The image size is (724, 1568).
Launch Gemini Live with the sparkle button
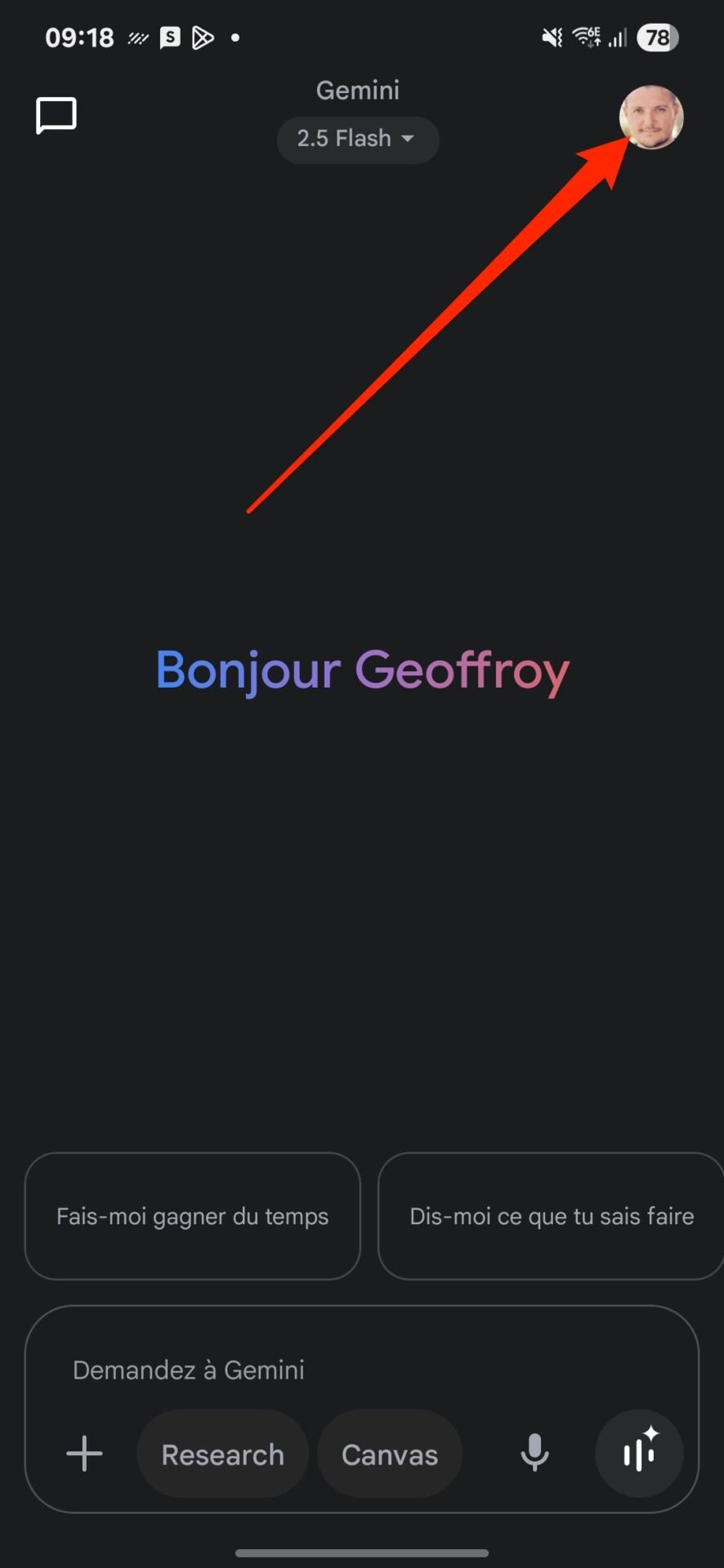[x=640, y=1454]
